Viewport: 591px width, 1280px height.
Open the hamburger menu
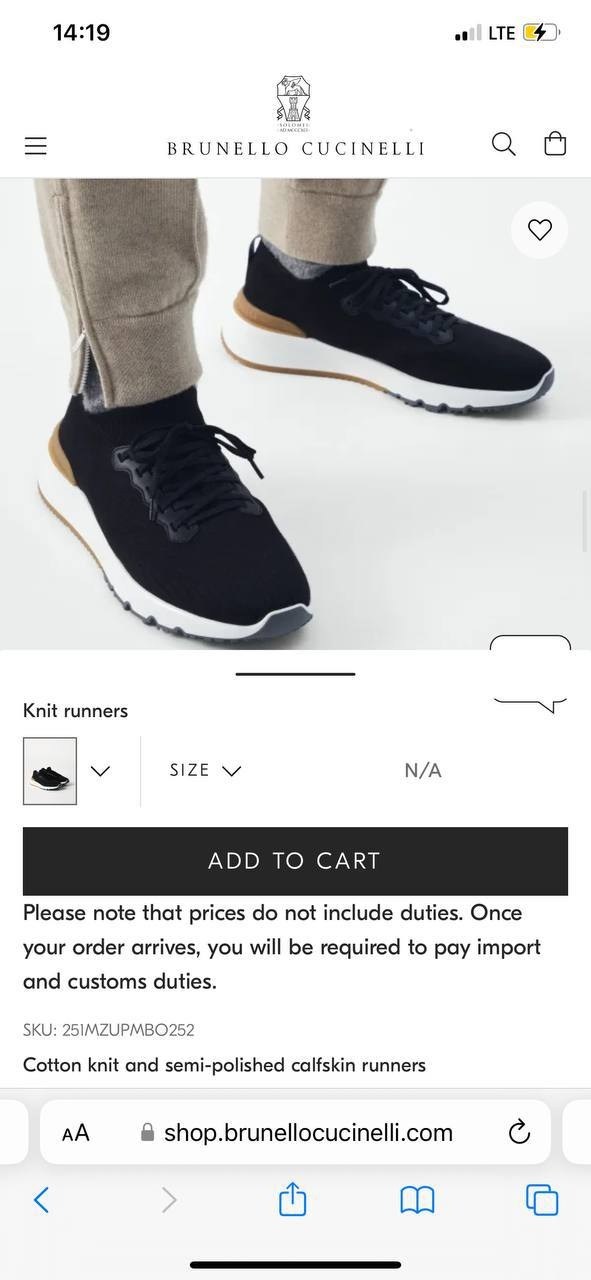36,146
